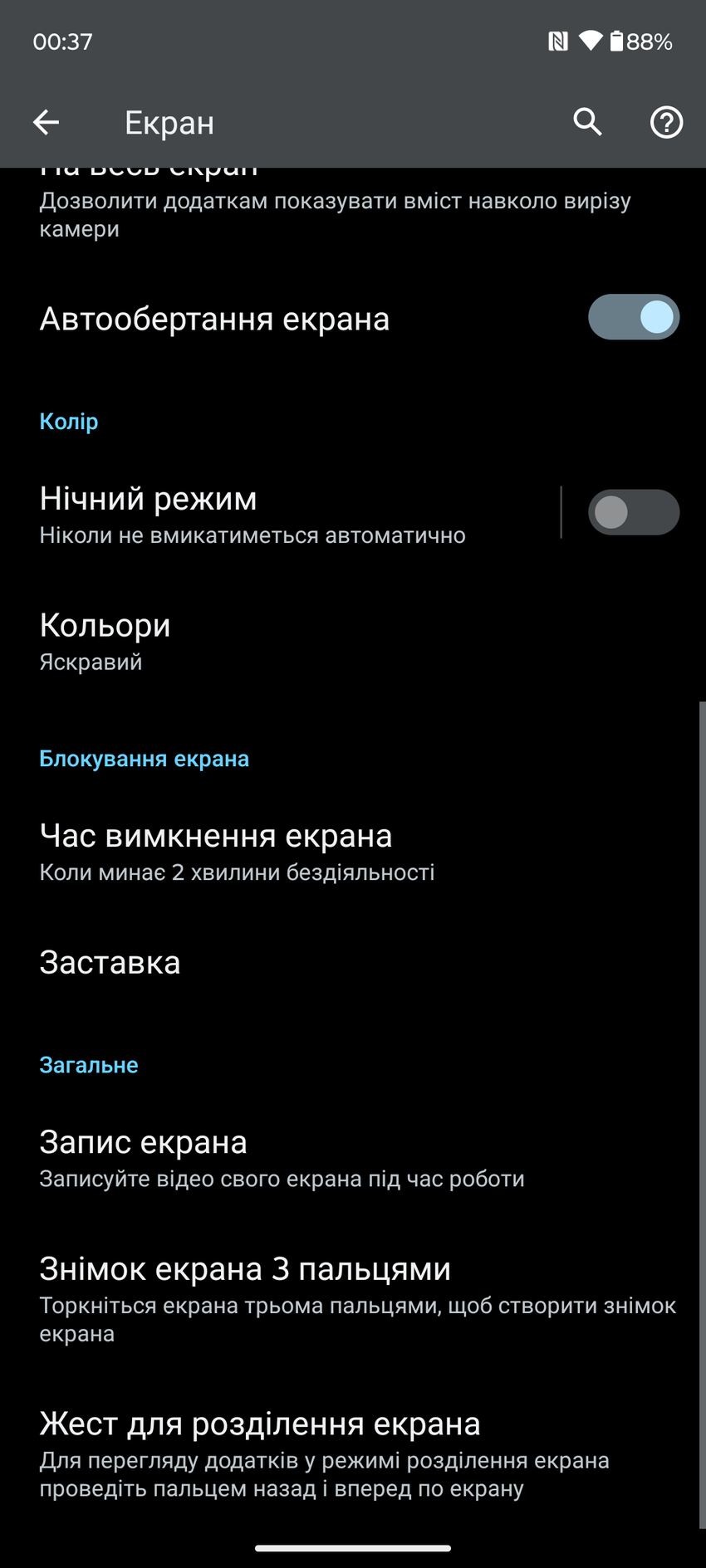This screenshot has height=1568, width=706.
Task: Open Жест для розділення екрана
Action: click(x=332, y=1453)
